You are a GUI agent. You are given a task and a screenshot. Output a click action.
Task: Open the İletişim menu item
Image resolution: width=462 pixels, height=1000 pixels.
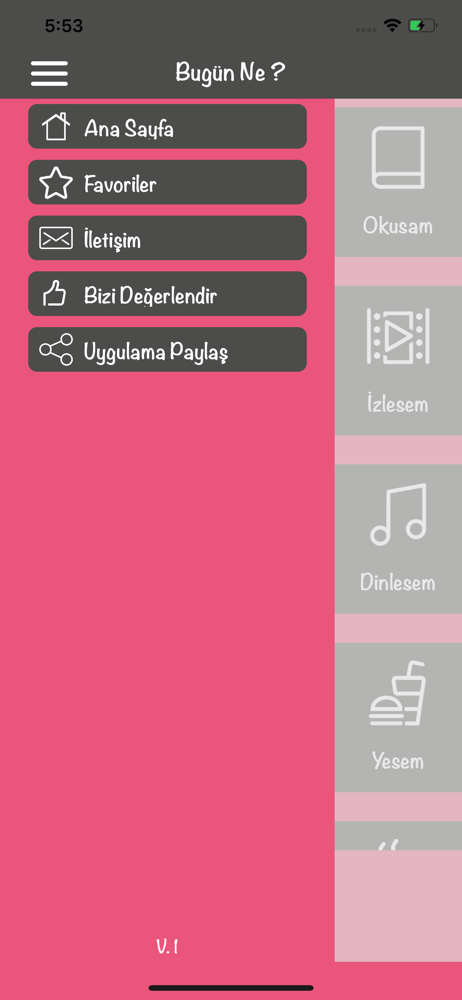(167, 238)
